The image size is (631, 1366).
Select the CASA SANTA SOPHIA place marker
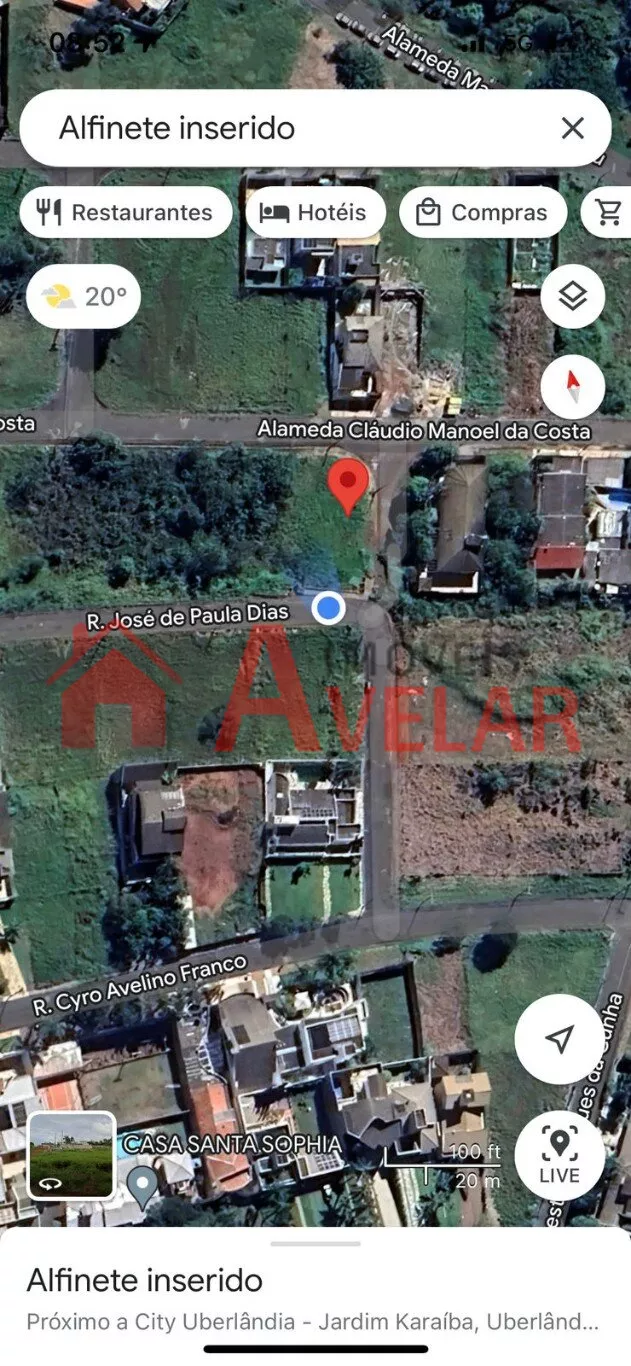pyautogui.click(x=143, y=1185)
